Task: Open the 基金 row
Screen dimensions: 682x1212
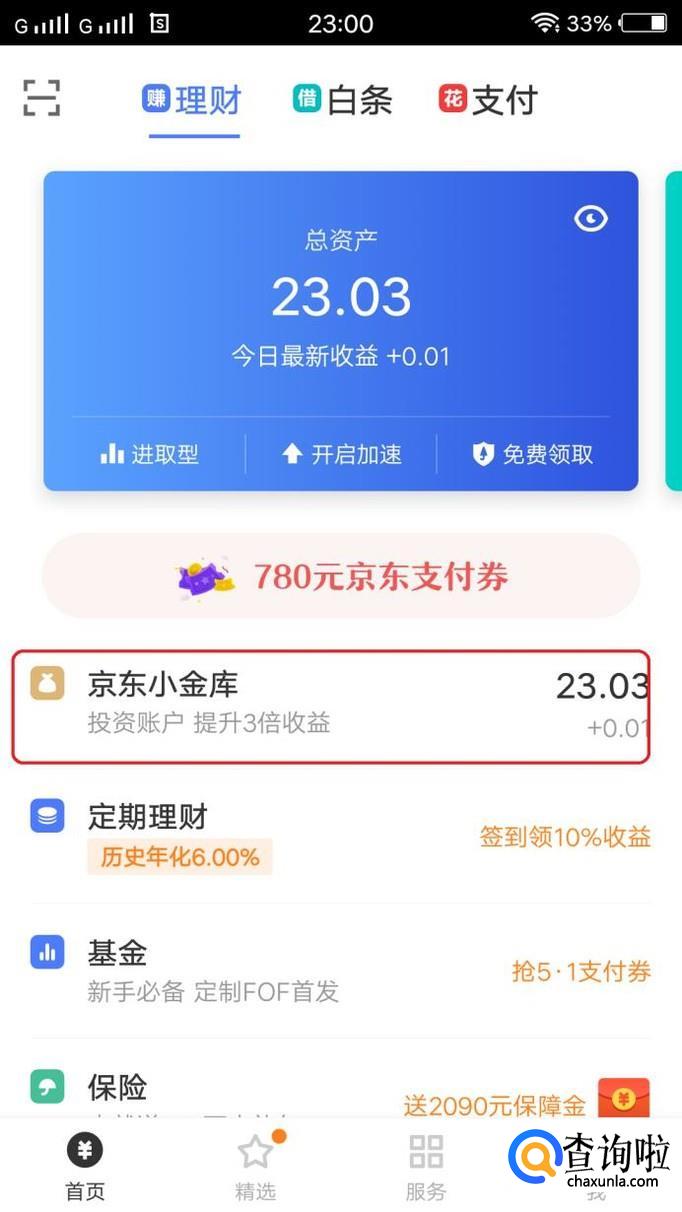Action: [x=330, y=970]
